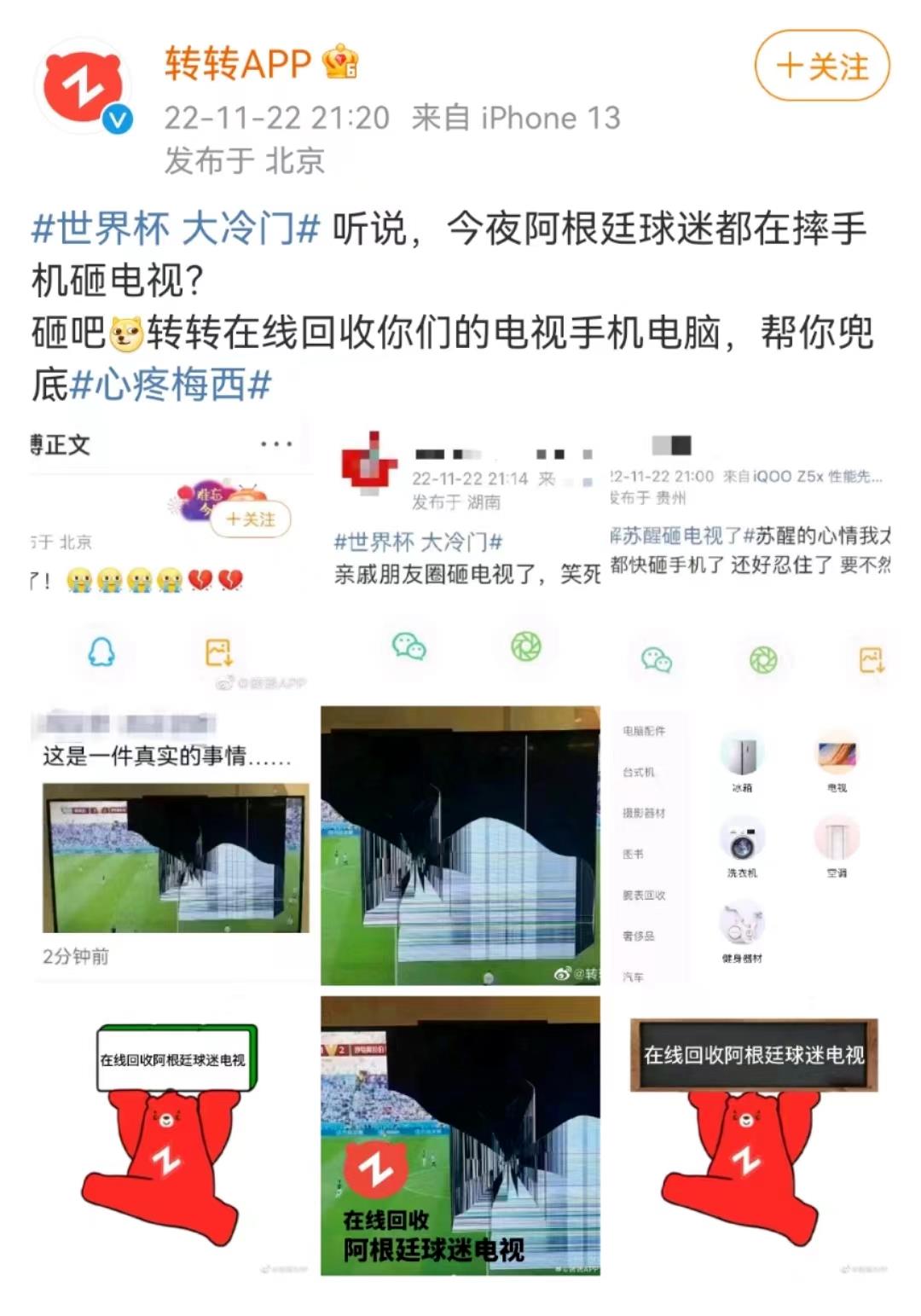The height and width of the screenshot is (1316, 921).
Task: View the image with crying emojis and broken hearts
Action: pos(171,559)
